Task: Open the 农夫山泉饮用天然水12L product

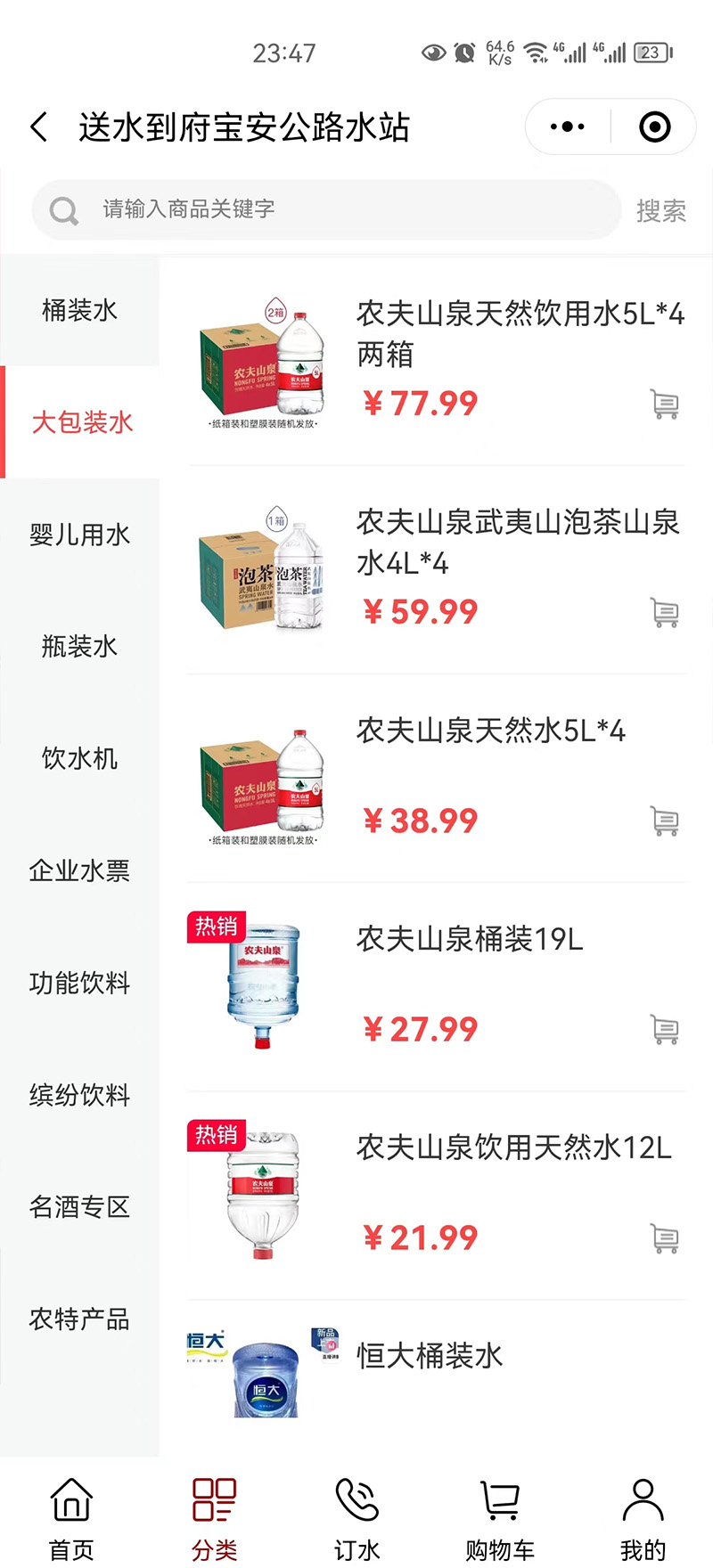Action: pyautogui.click(x=513, y=1148)
